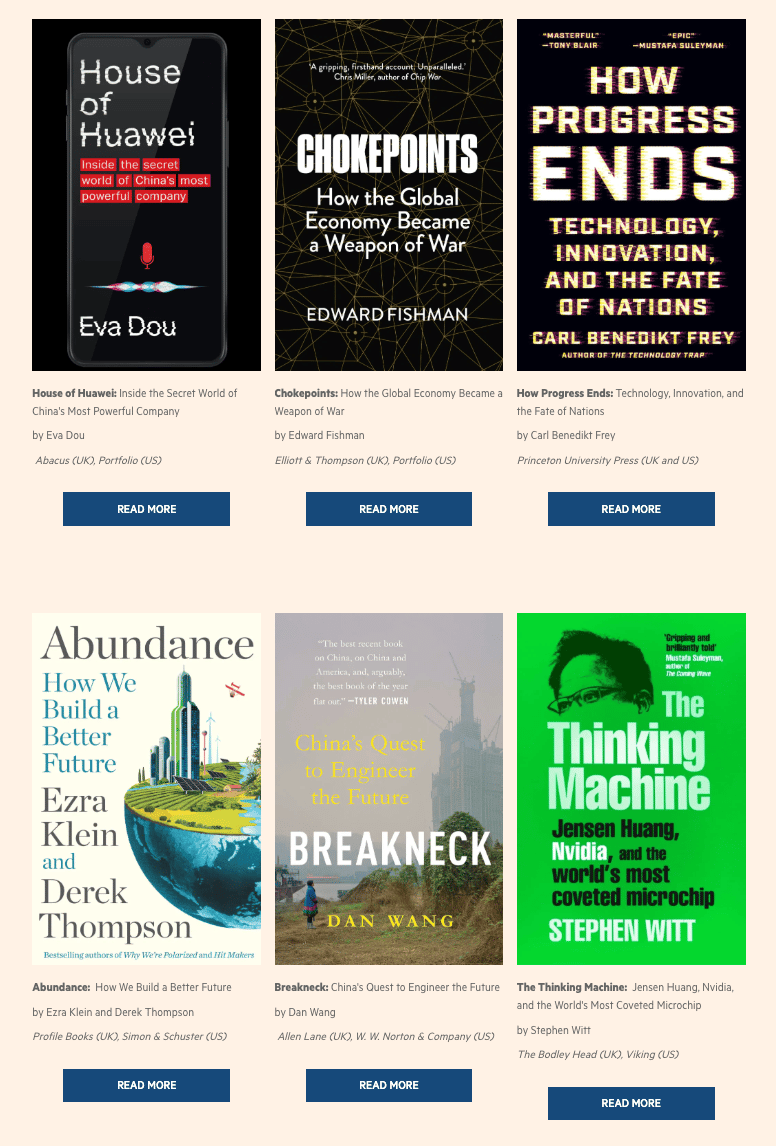Open the House of Huawei book cover
Viewport: 776px width, 1146px height.
[x=146, y=195]
